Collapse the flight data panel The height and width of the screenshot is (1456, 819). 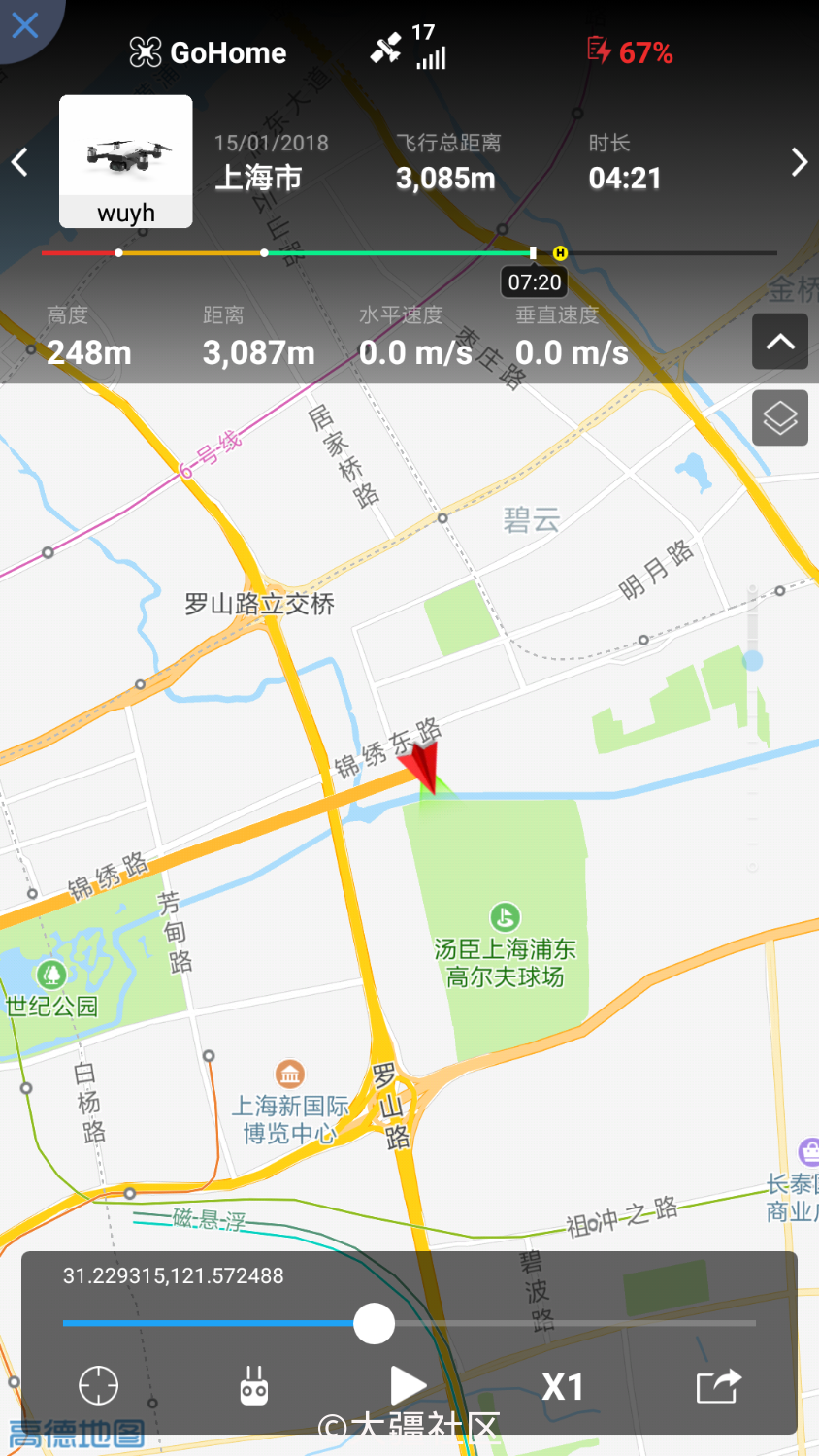coord(779,342)
